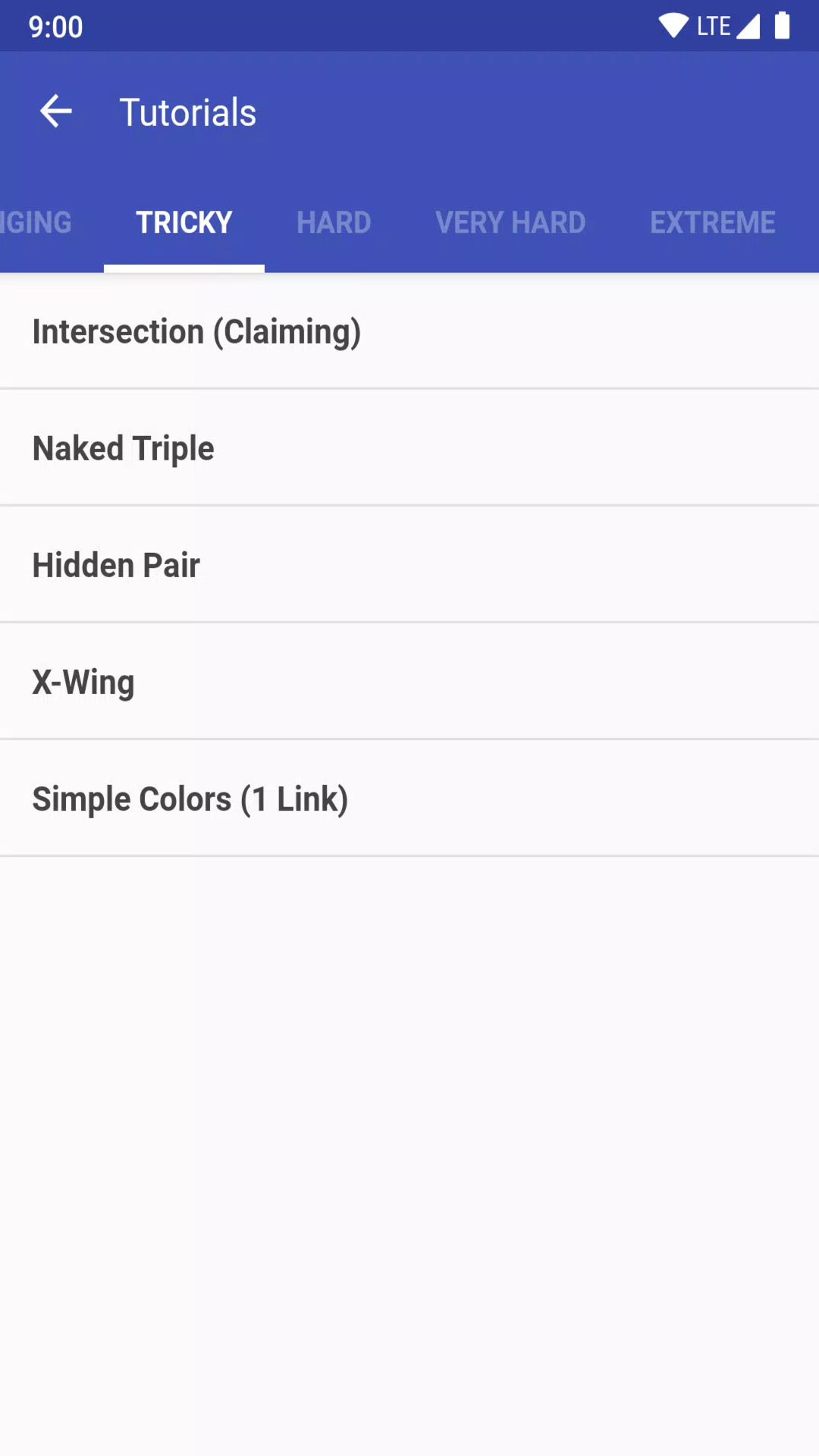The image size is (819, 1456).
Task: Open the Intersection (Claiming) tutorial
Action: coord(409,331)
